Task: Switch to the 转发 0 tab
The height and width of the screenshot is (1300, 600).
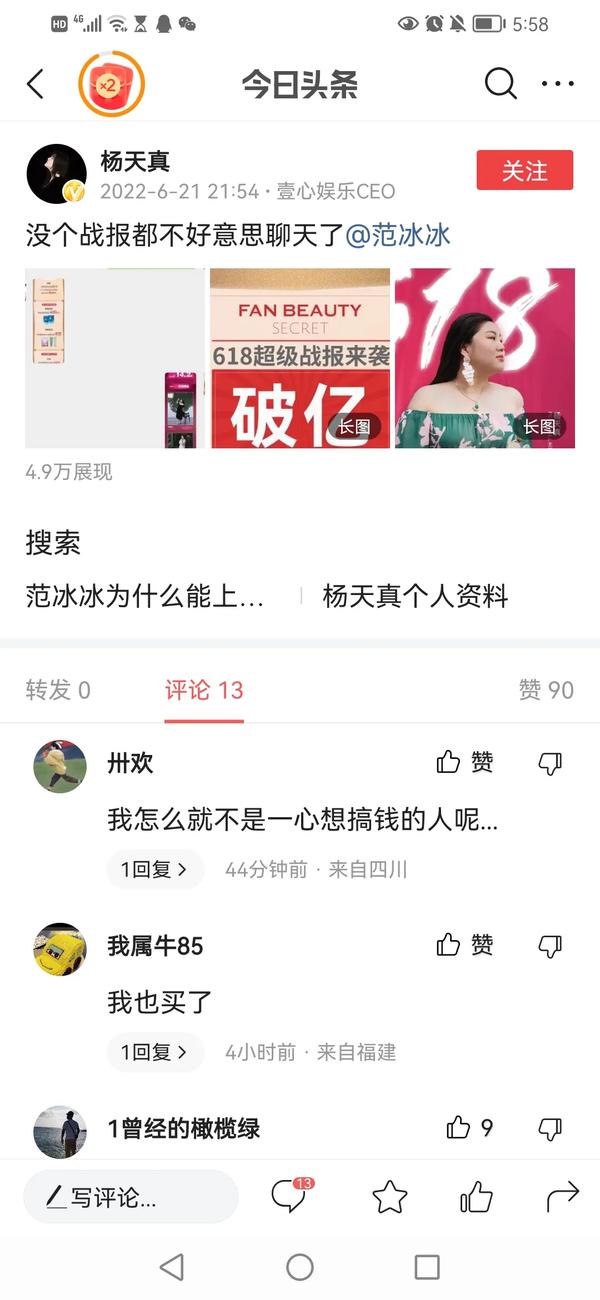Action: 58,690
